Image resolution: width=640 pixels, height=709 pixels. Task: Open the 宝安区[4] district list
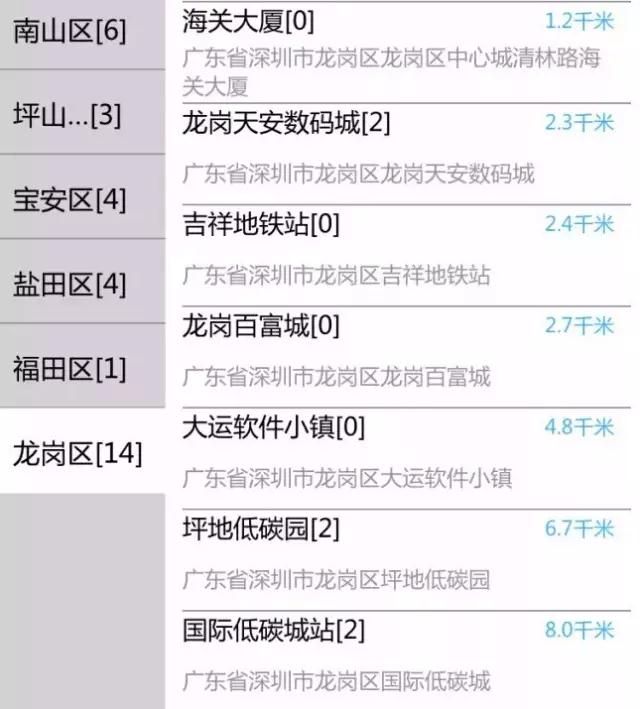click(x=82, y=199)
